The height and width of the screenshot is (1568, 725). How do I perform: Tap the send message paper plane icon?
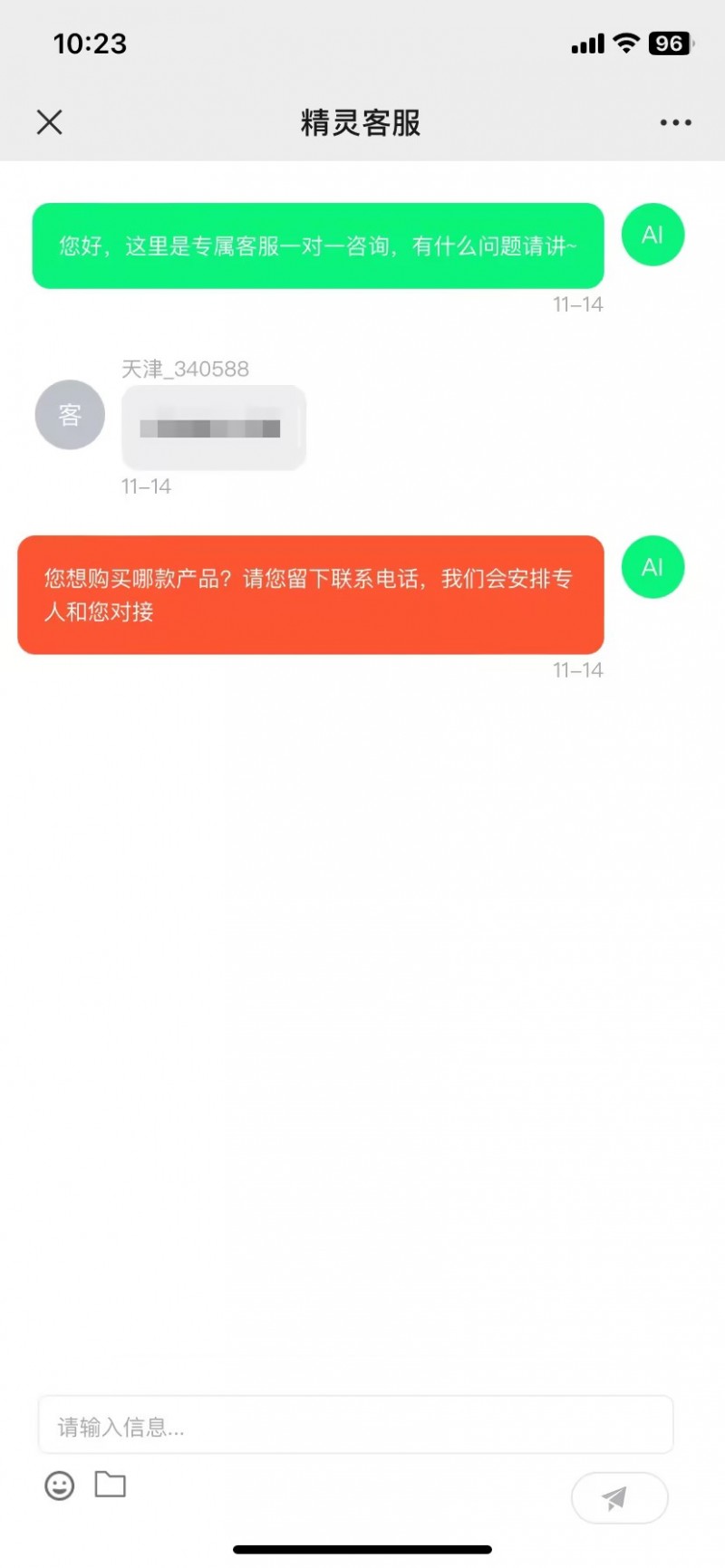tap(619, 1497)
